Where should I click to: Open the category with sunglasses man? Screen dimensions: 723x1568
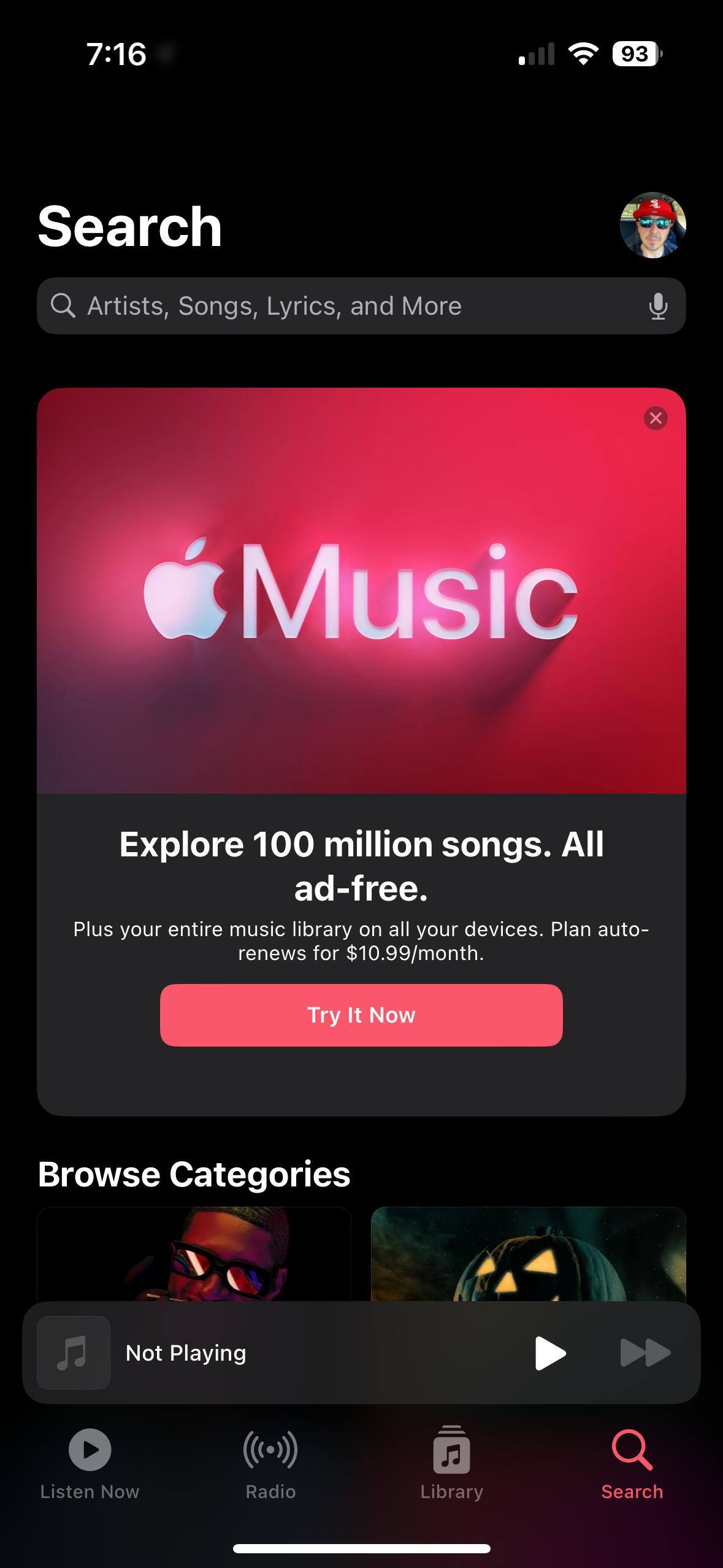click(194, 1254)
